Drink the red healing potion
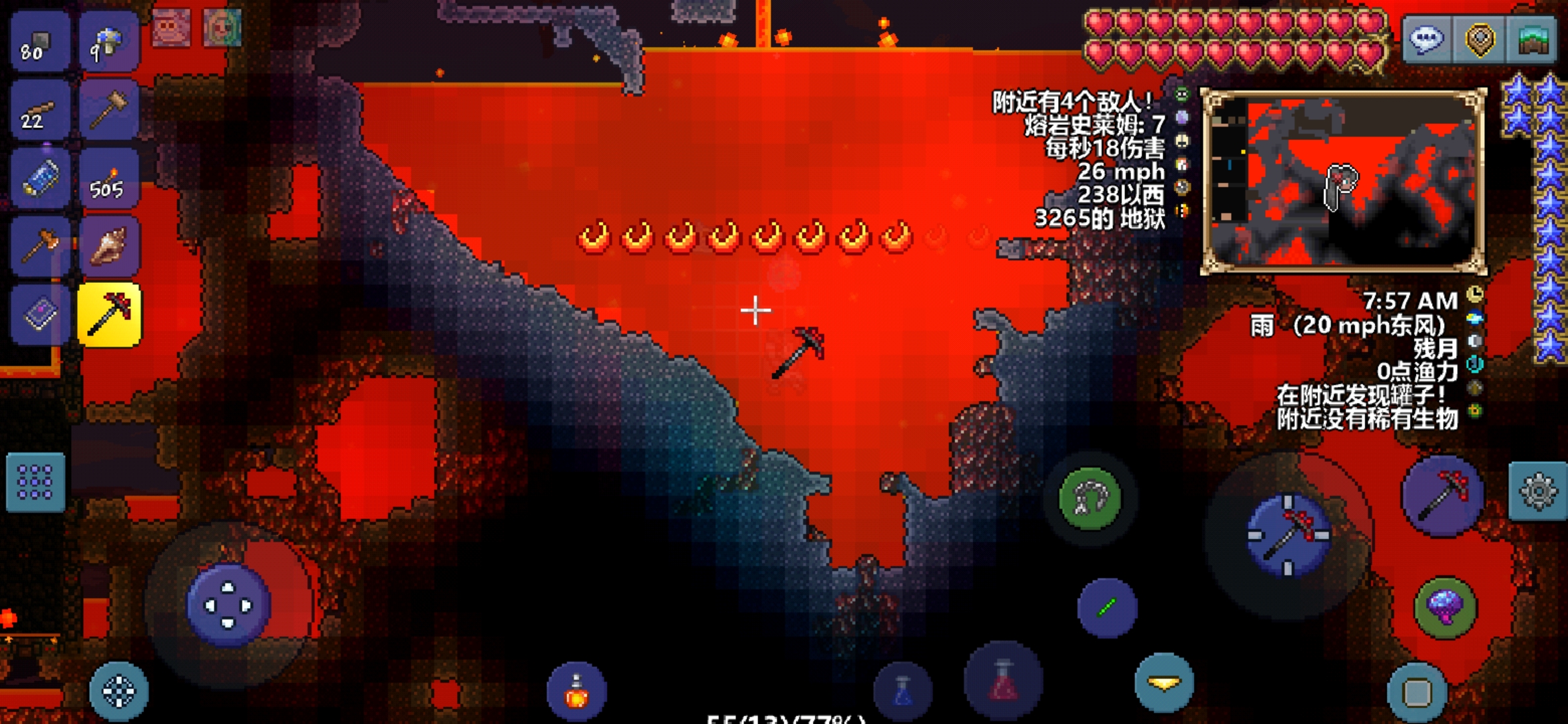The width and height of the screenshot is (1568, 724). [x=1003, y=680]
